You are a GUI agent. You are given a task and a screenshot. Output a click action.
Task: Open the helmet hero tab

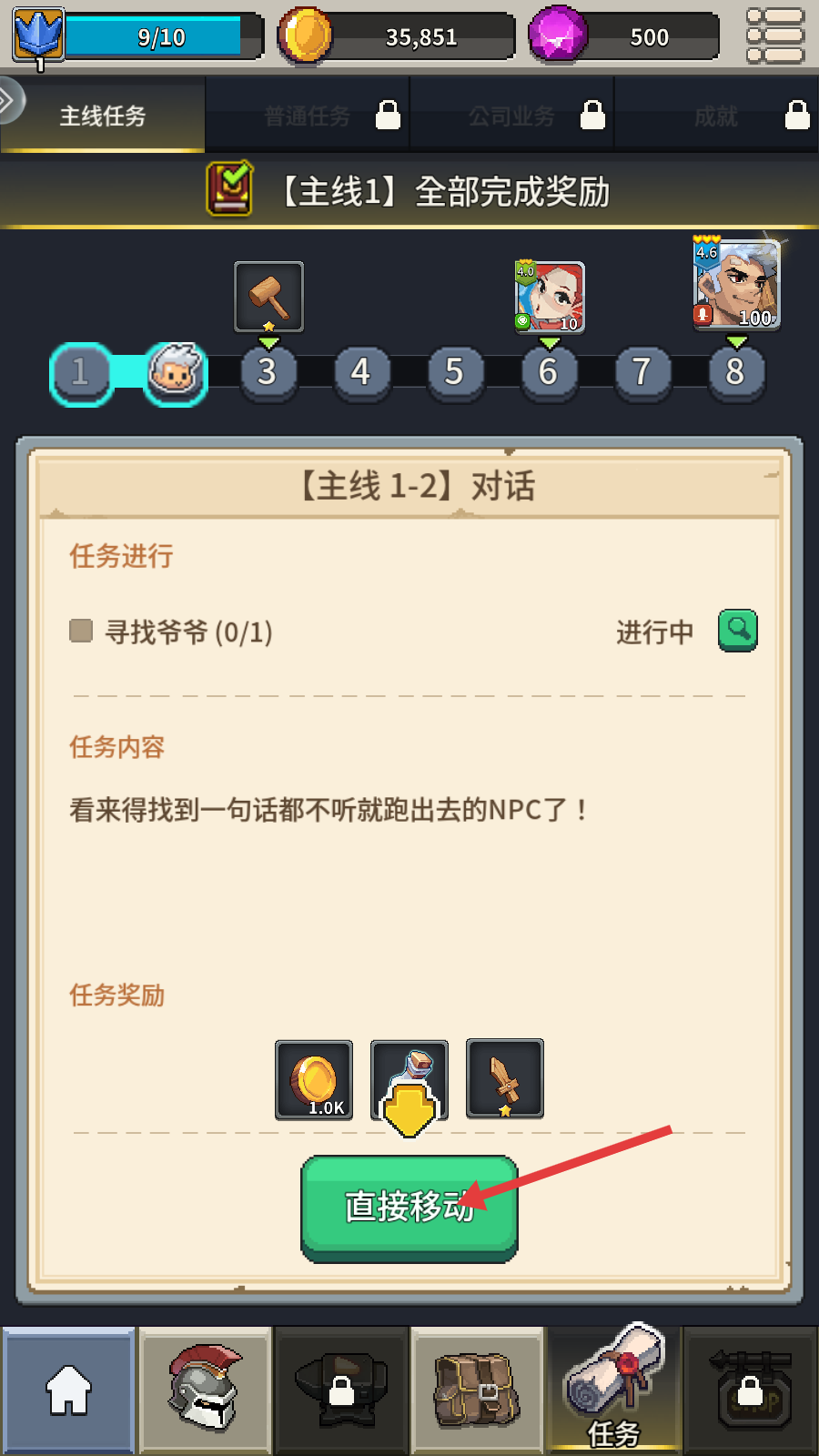(x=205, y=1390)
